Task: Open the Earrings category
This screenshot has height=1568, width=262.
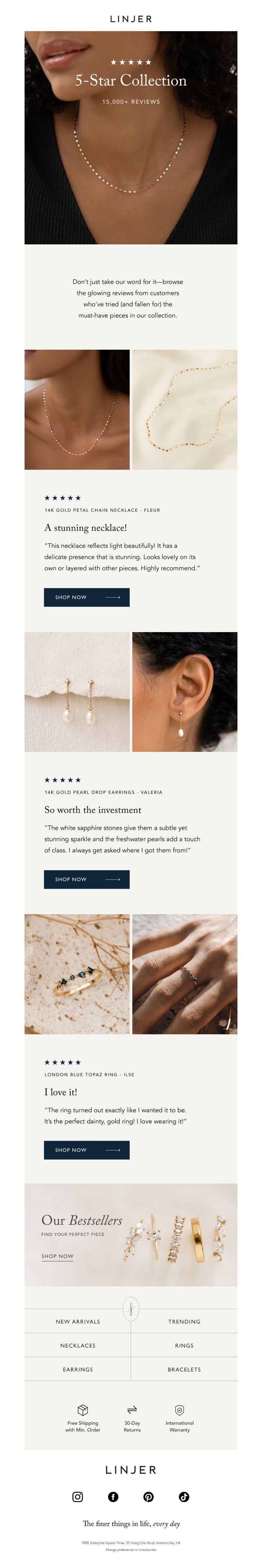Action: pyautogui.click(x=78, y=1369)
